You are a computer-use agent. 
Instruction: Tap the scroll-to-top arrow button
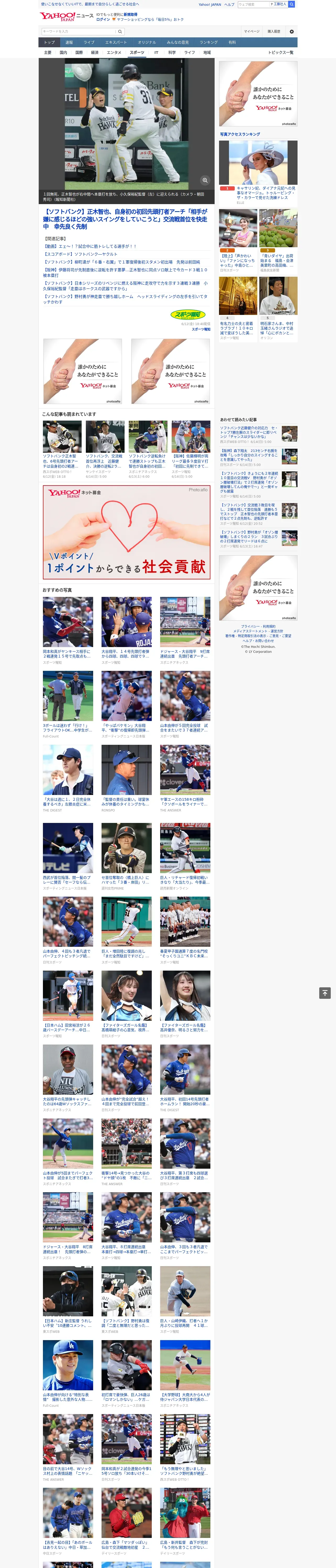point(325,993)
